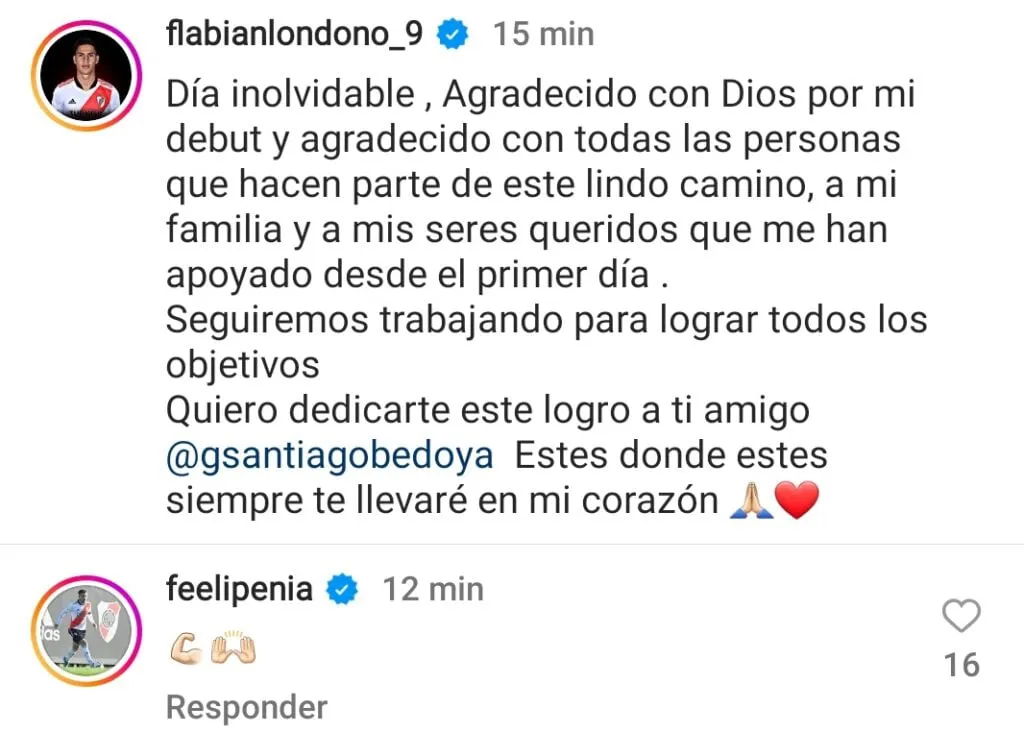Viewport: 1024px width, 732px height.
Task: Reply to feelipenia's comment with Responder
Action: tap(246, 708)
